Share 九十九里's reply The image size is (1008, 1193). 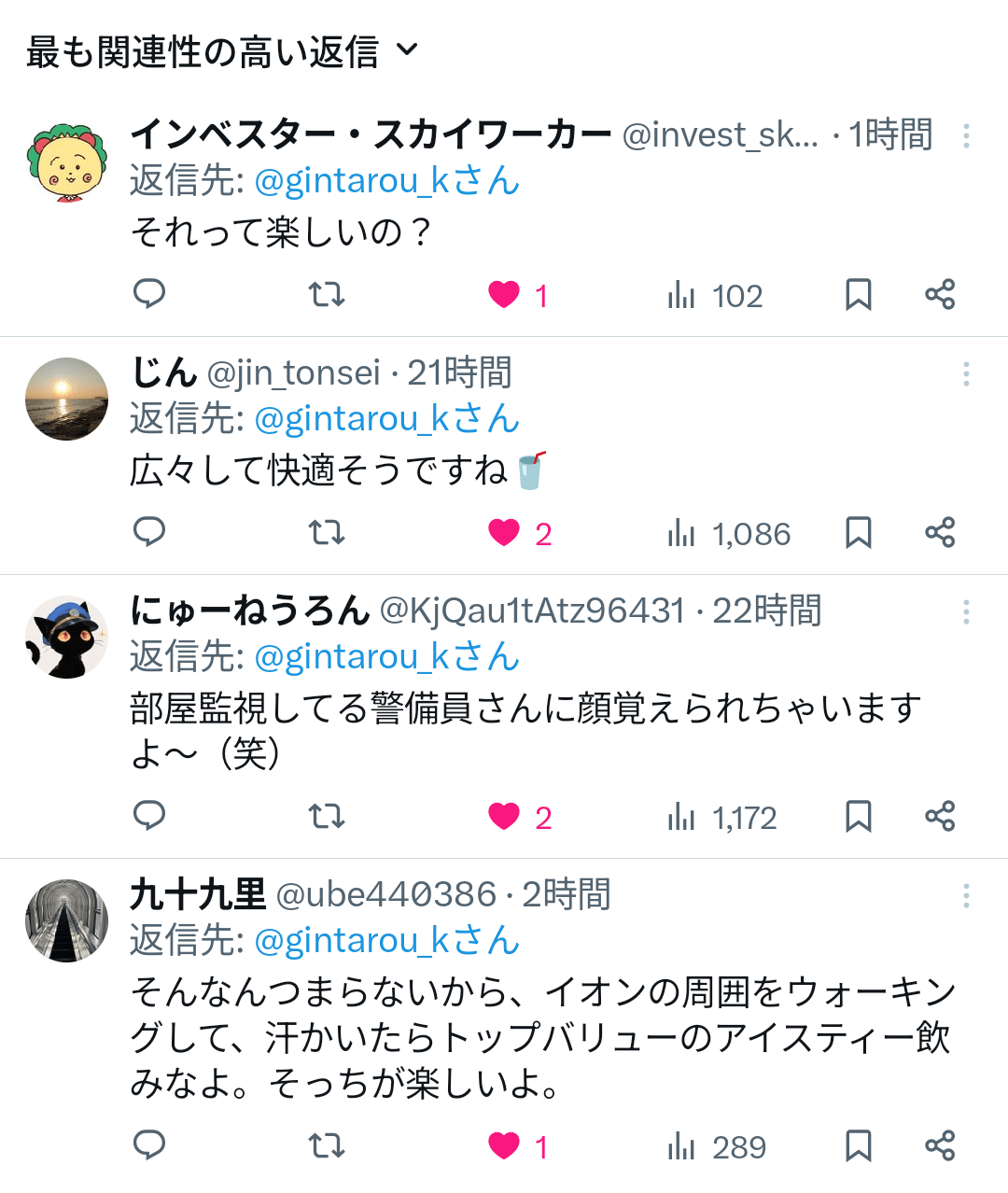(x=940, y=1145)
